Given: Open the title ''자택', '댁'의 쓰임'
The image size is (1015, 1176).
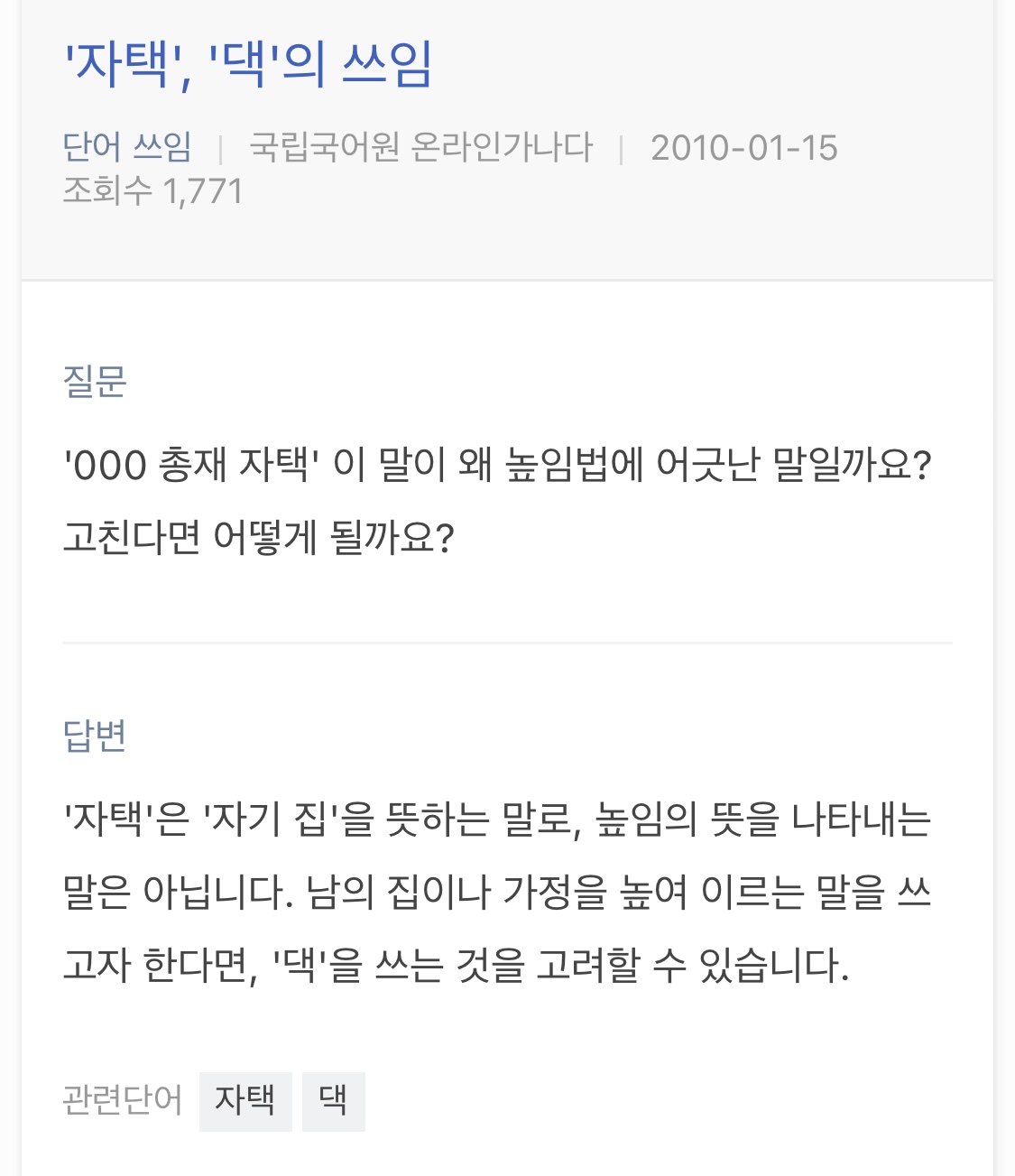Looking at the screenshot, I should 248,65.
